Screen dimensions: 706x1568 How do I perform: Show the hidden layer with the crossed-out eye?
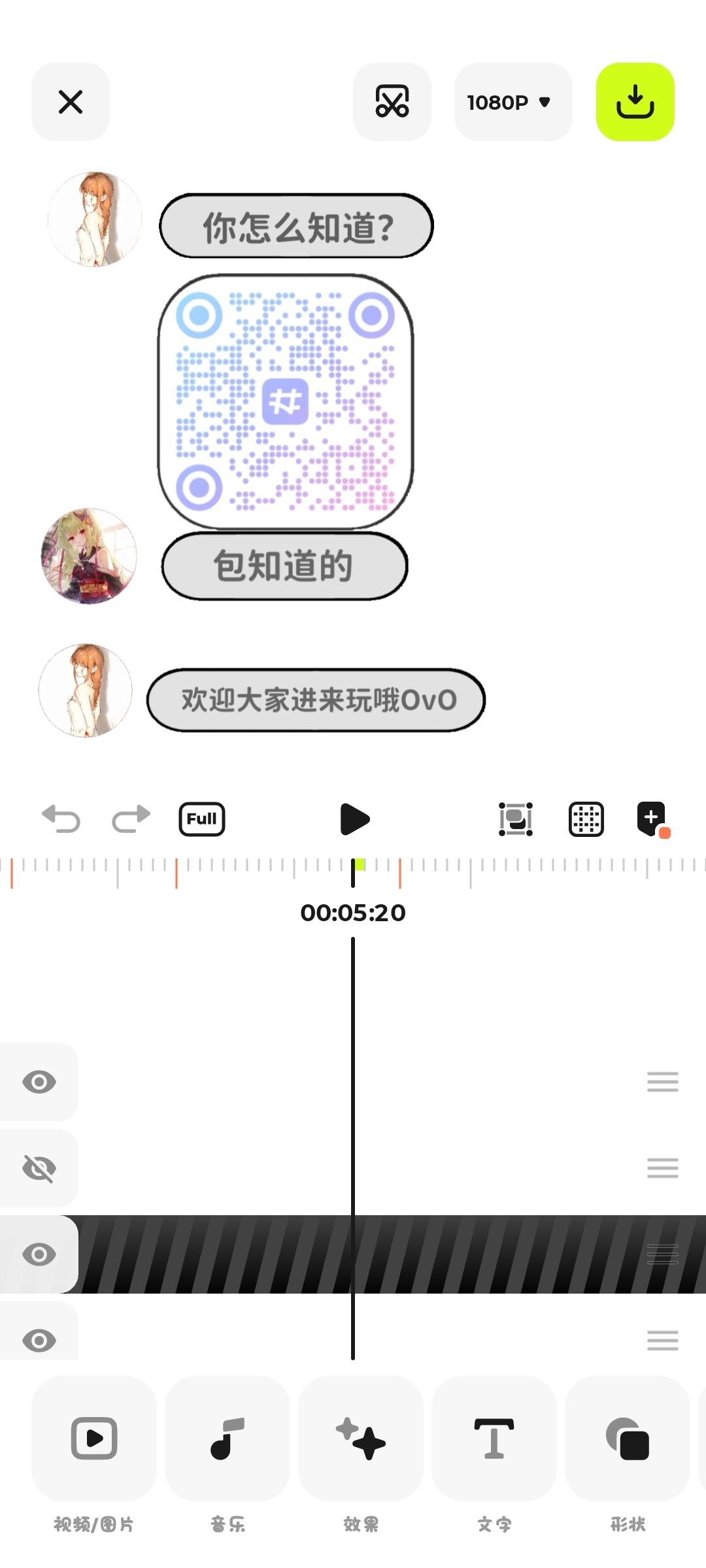coord(39,1168)
